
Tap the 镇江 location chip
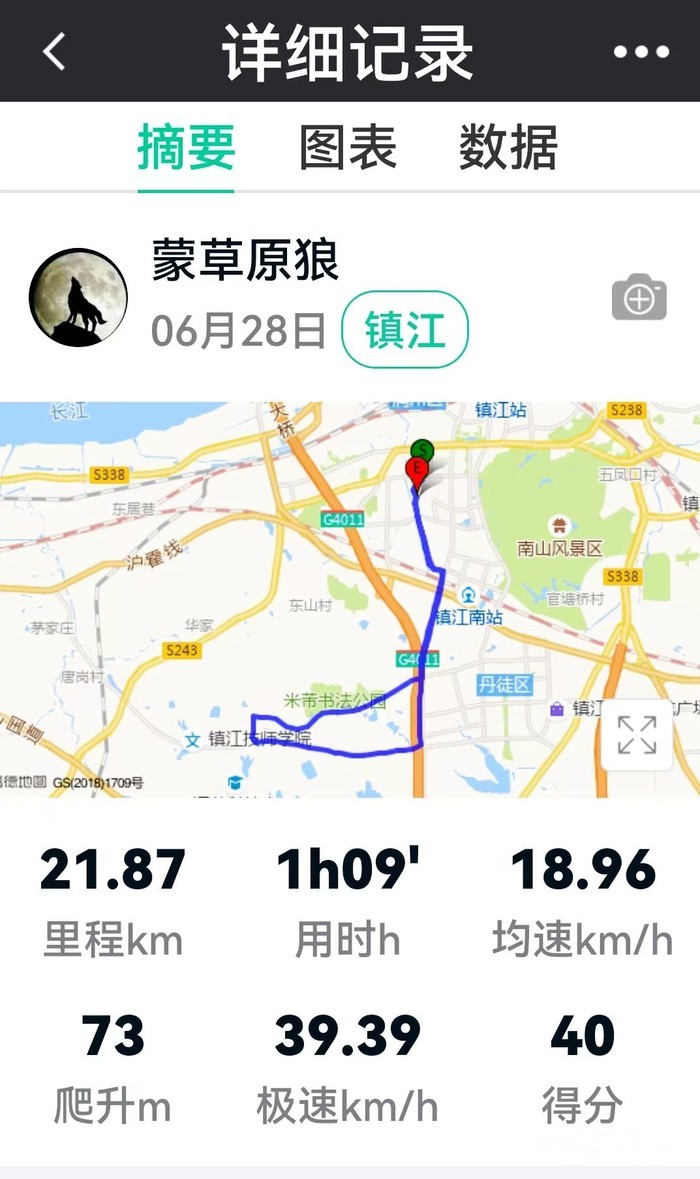(x=405, y=330)
